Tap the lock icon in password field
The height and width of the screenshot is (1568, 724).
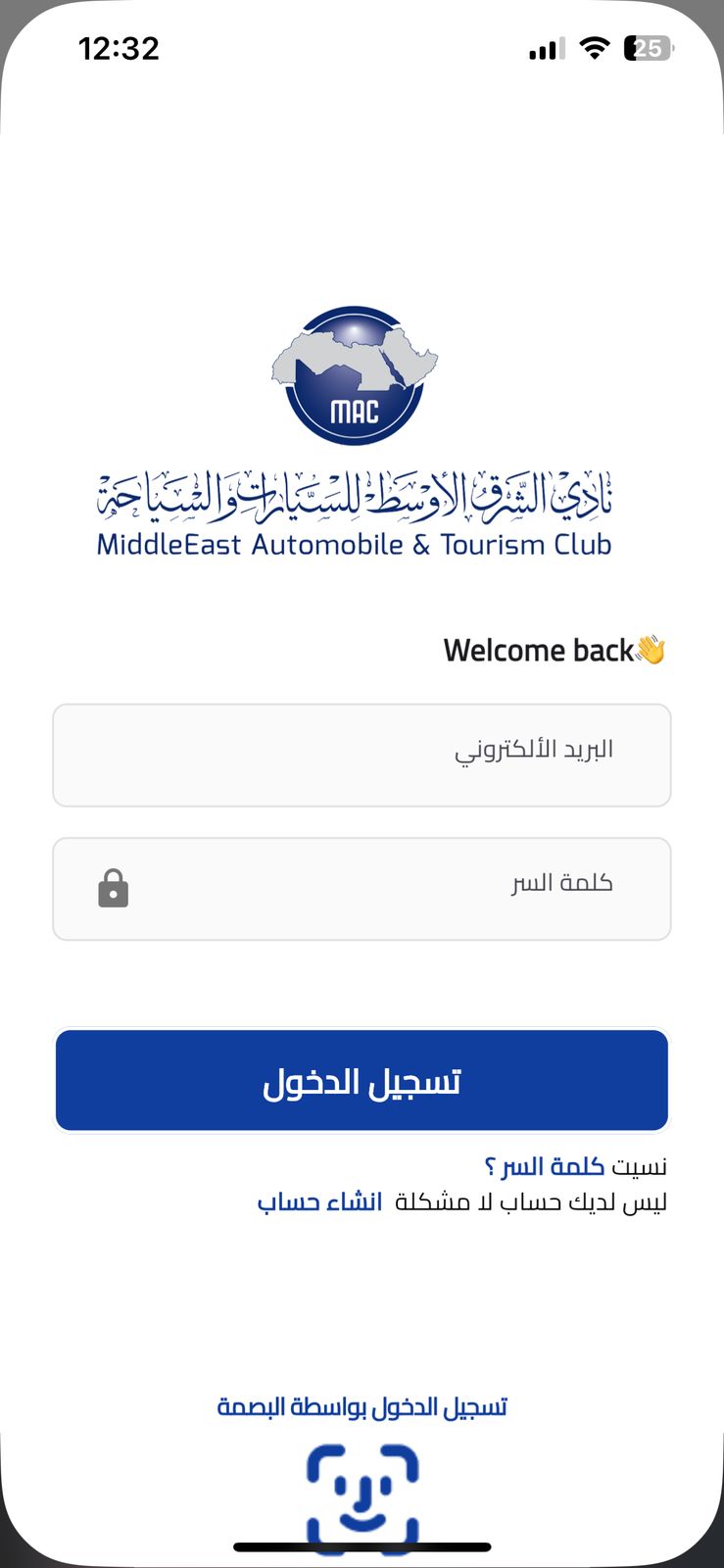click(114, 889)
